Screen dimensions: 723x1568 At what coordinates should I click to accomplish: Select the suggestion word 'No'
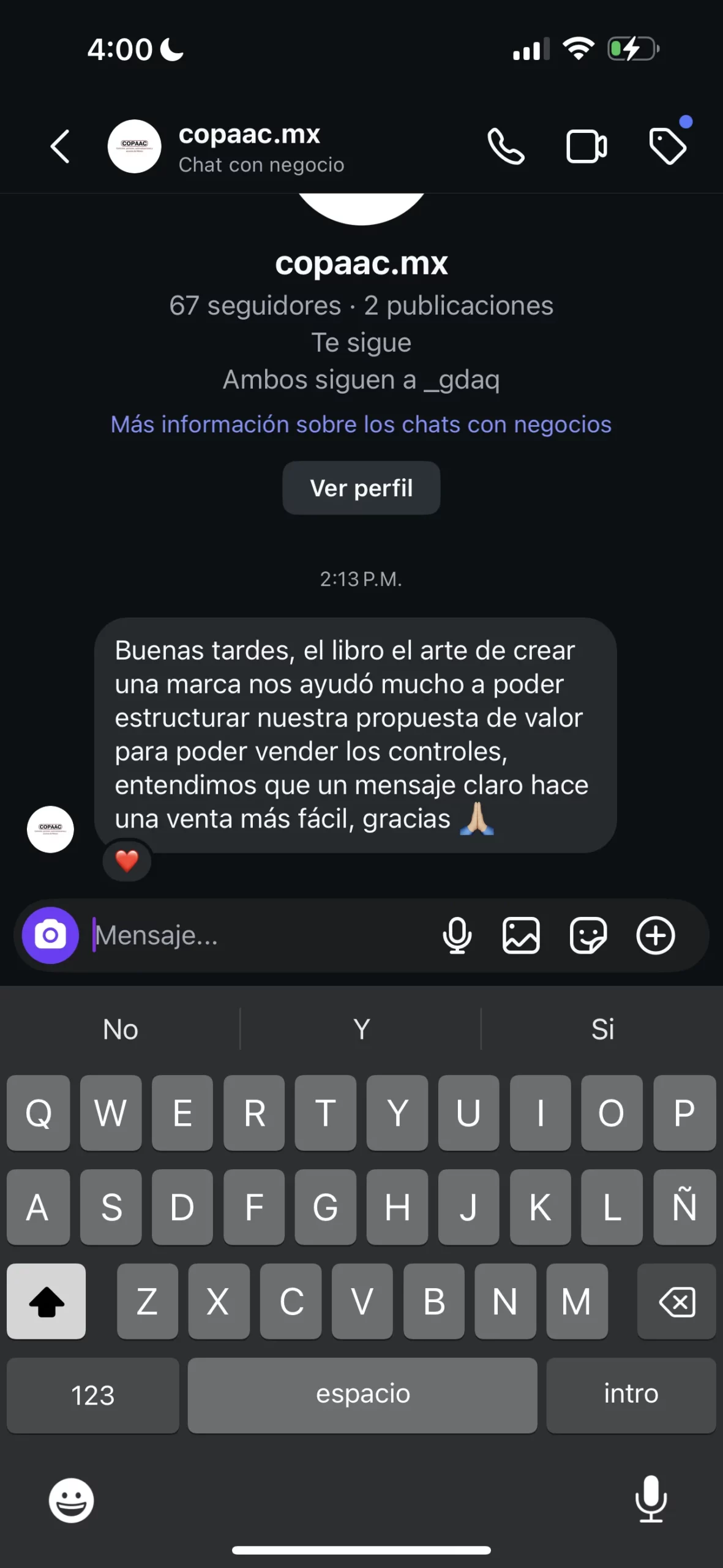point(120,1029)
